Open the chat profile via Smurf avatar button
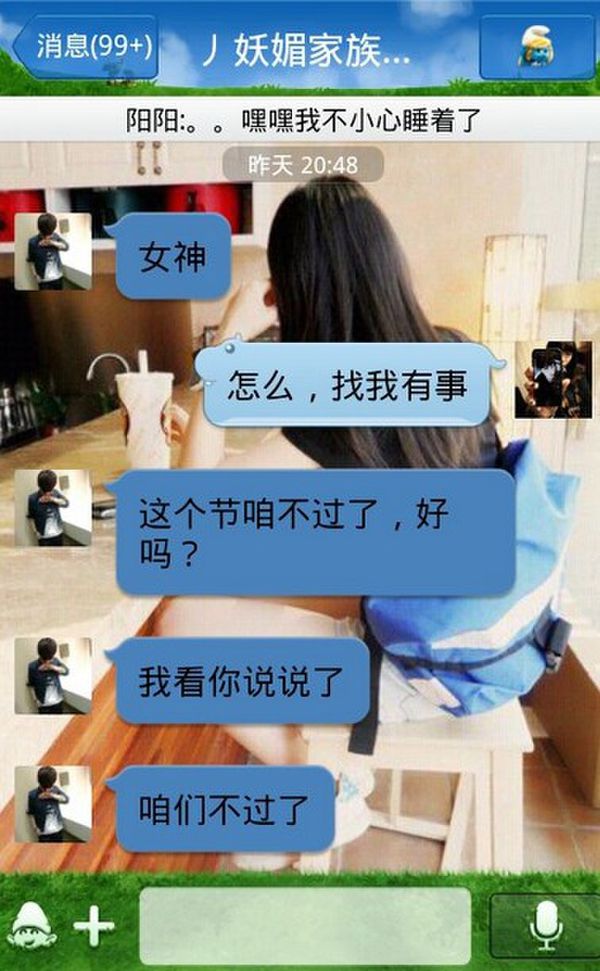The width and height of the screenshot is (600, 971). coord(536,47)
